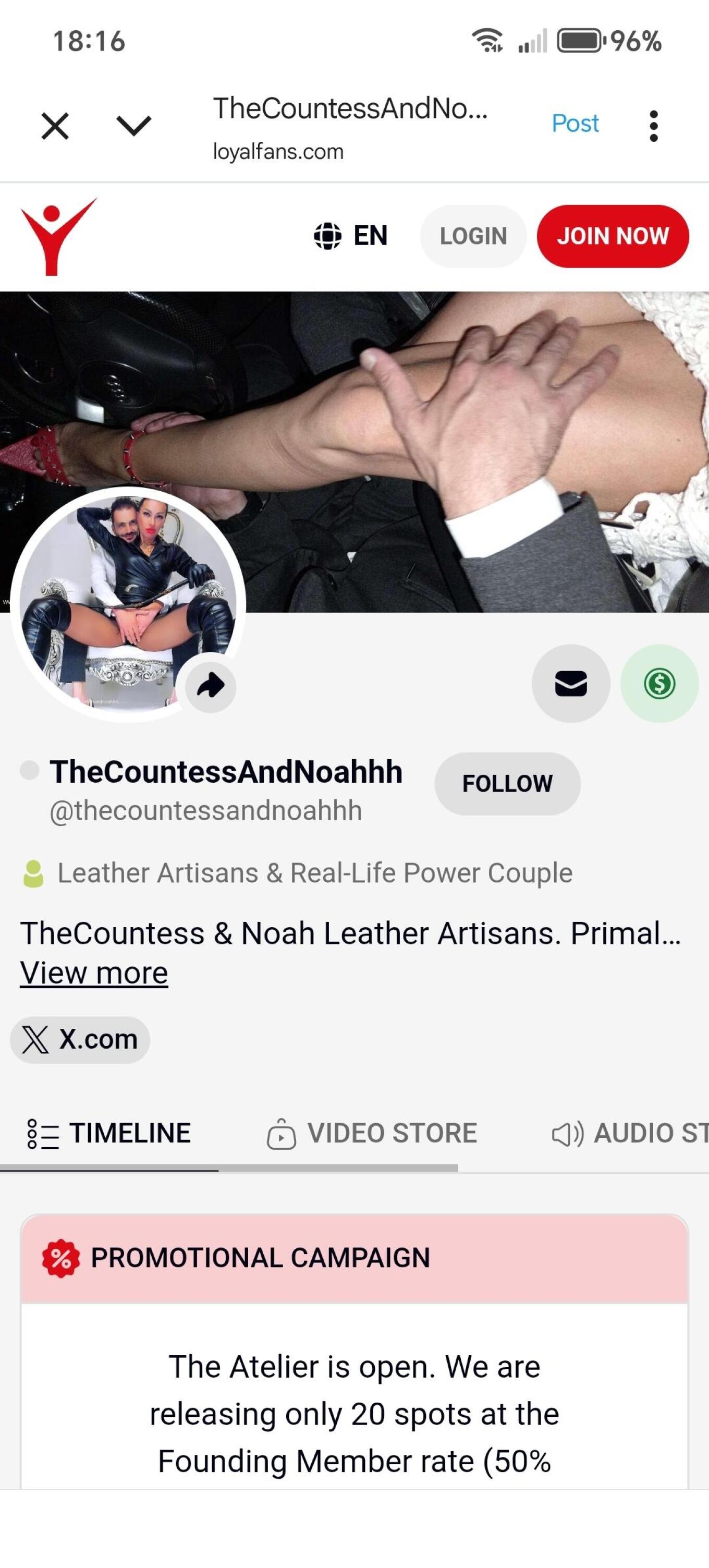The width and height of the screenshot is (709, 1568).
Task: Follow TheCountessAndNoahhh
Action: click(507, 783)
